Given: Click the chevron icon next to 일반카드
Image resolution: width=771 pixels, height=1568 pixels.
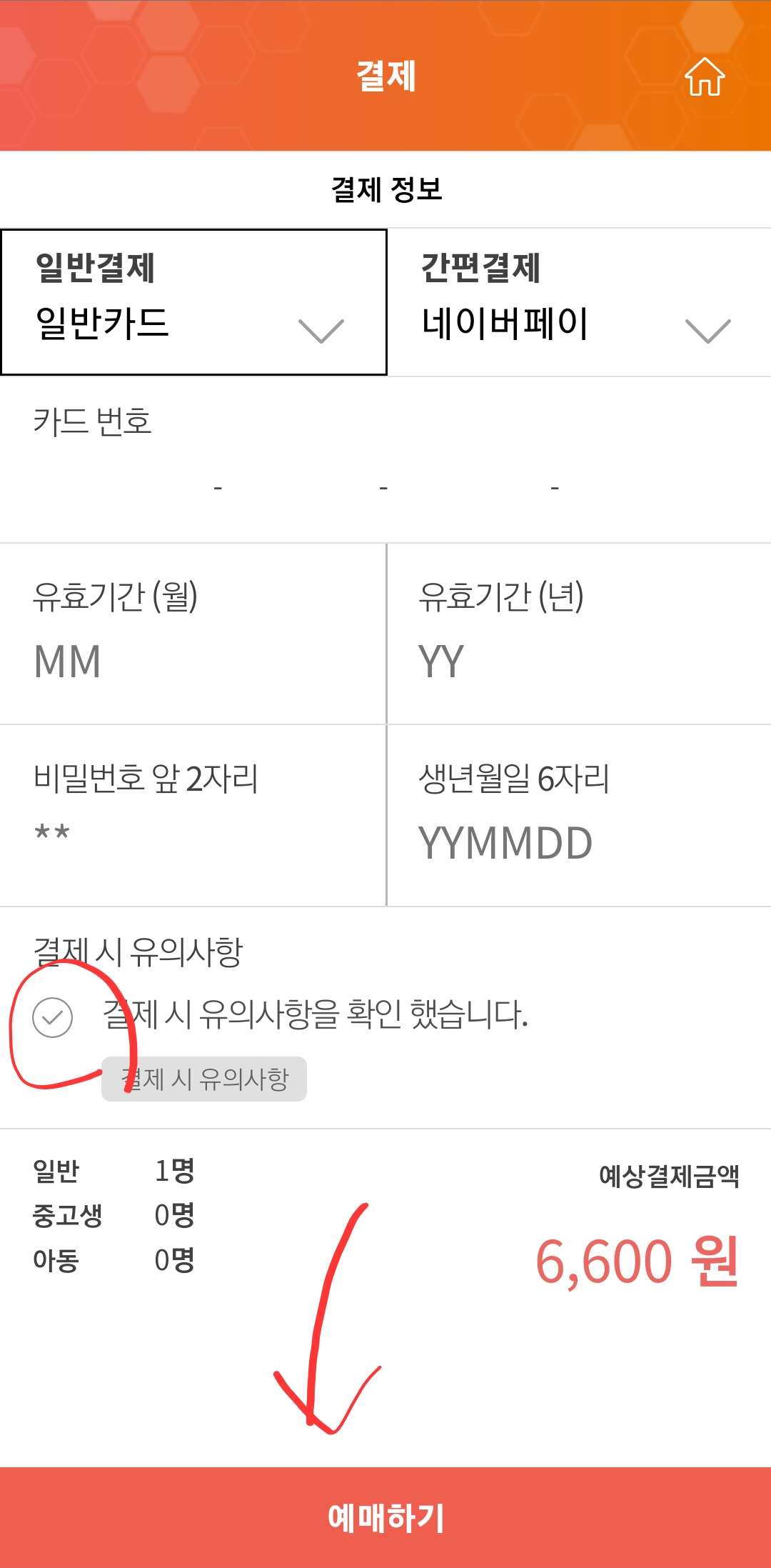Looking at the screenshot, I should point(318,329).
